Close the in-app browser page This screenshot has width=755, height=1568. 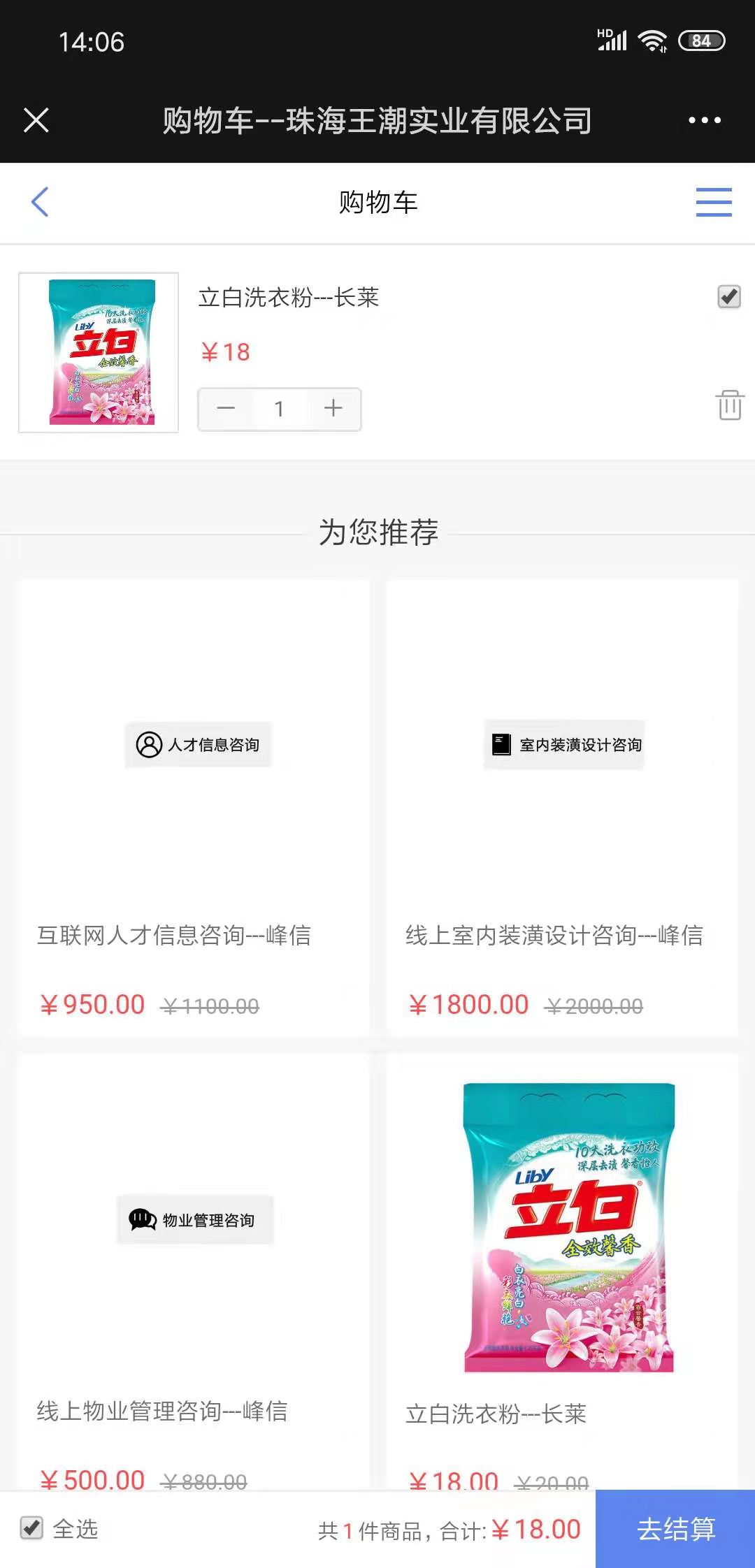[x=36, y=120]
